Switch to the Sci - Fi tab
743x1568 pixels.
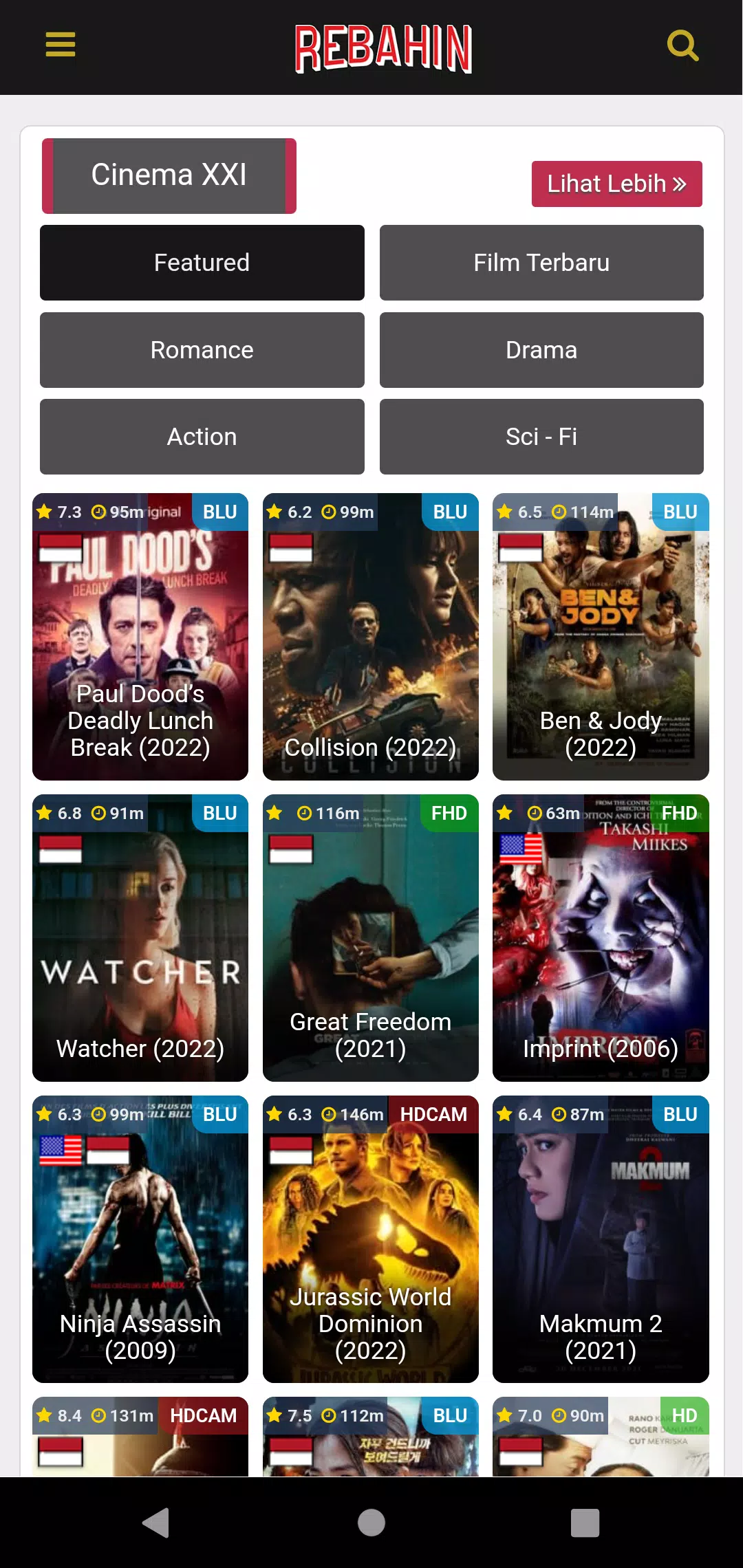pyautogui.click(x=541, y=437)
